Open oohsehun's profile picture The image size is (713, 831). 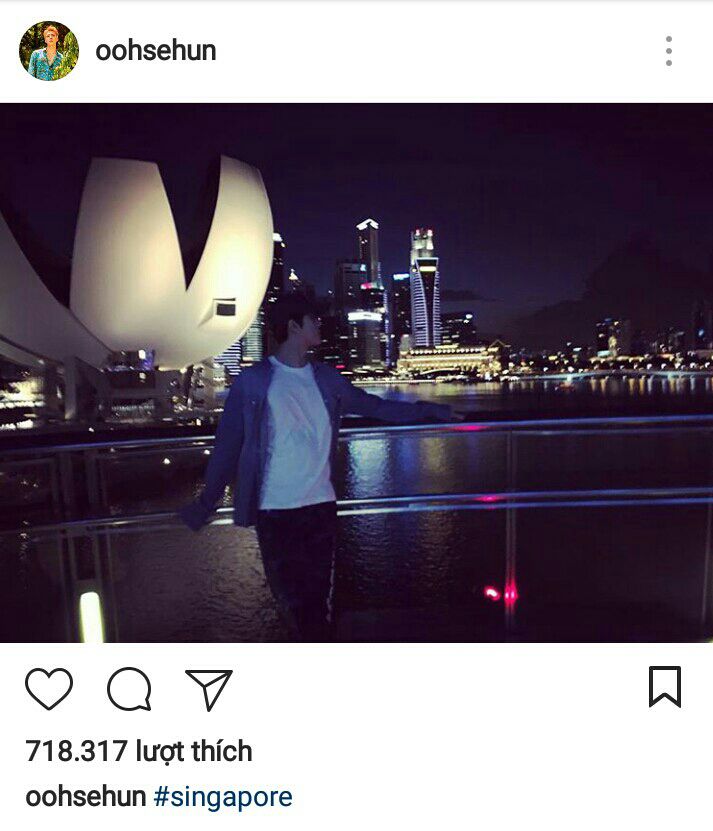pos(48,51)
